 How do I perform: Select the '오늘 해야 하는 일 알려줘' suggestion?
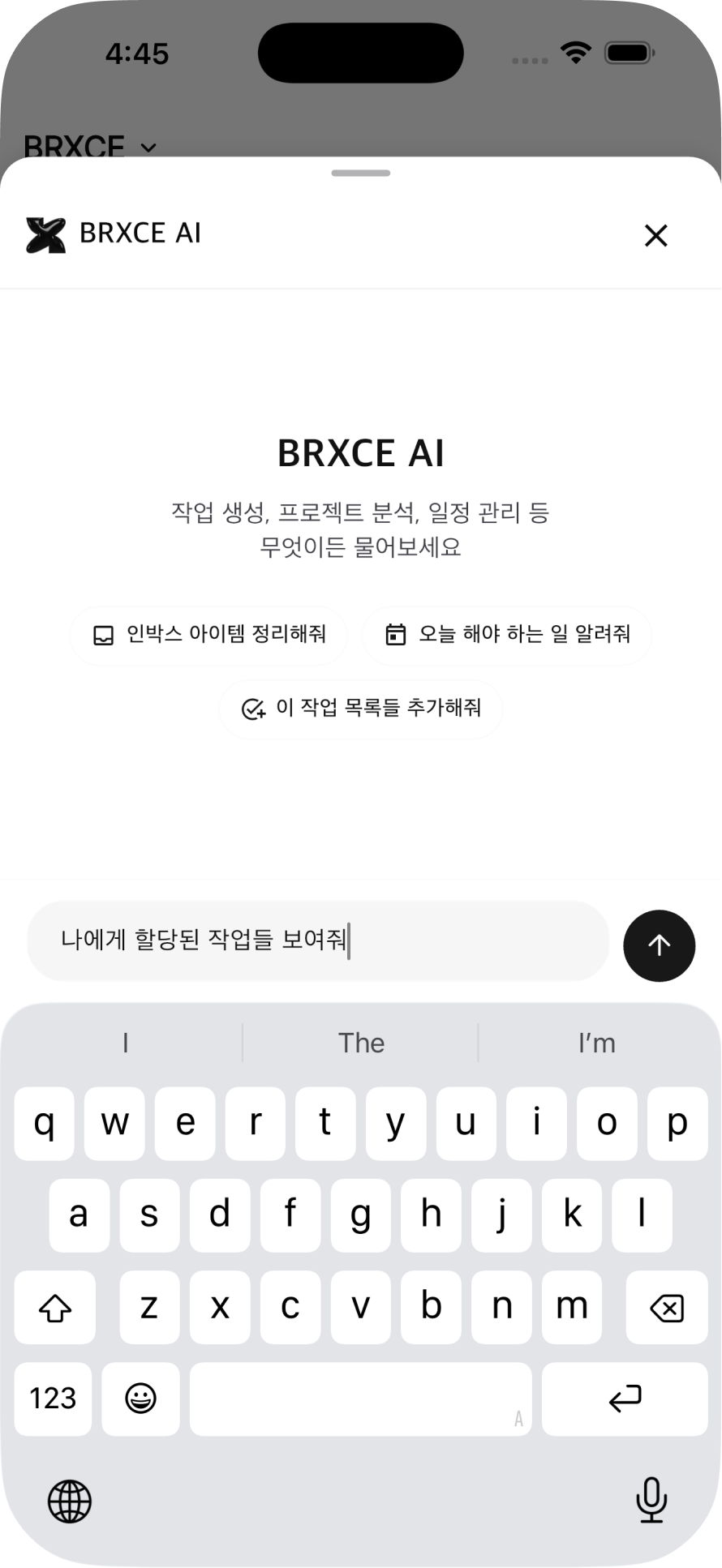506,636
